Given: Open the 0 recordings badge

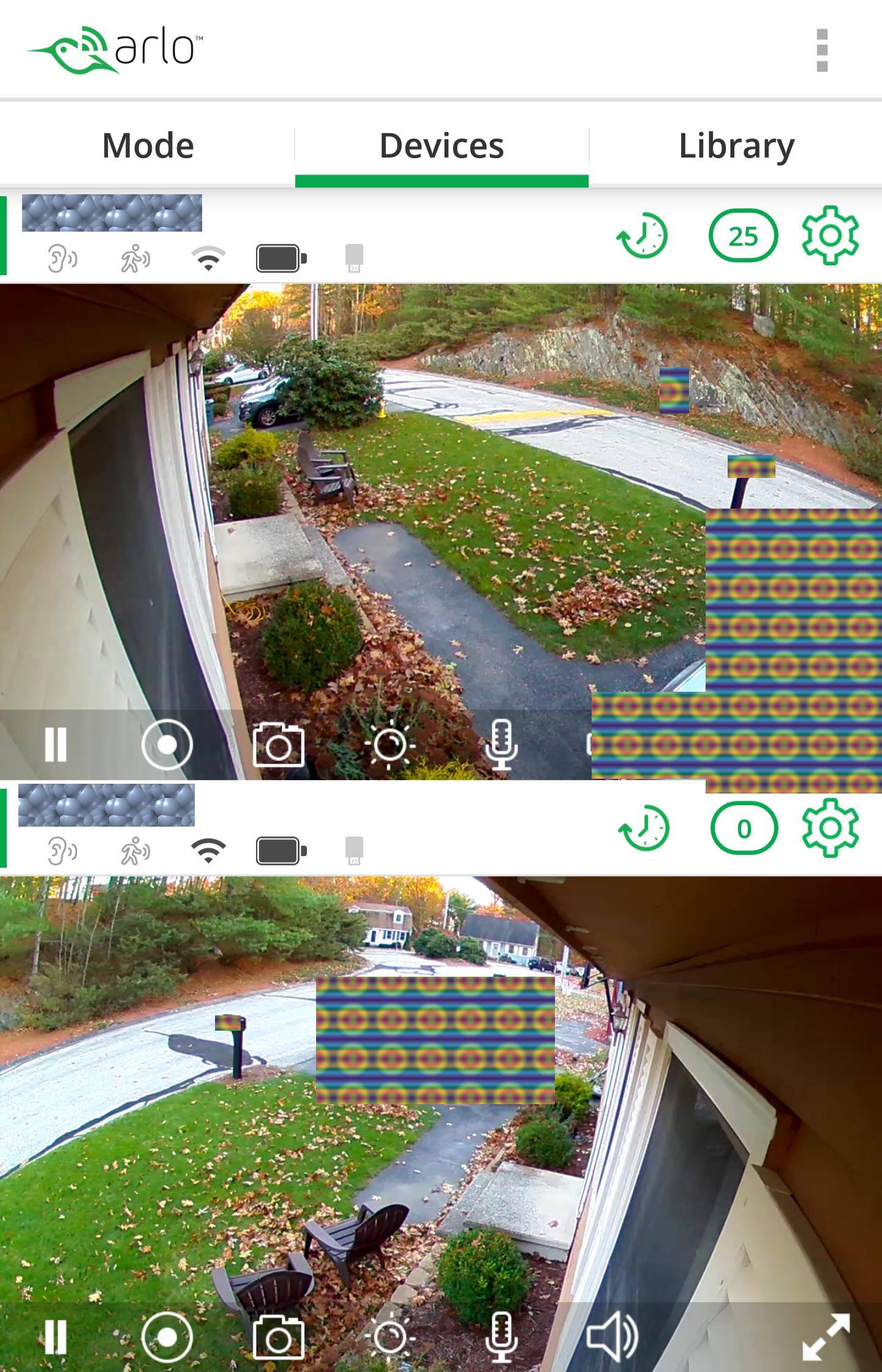Looking at the screenshot, I should click(x=744, y=828).
